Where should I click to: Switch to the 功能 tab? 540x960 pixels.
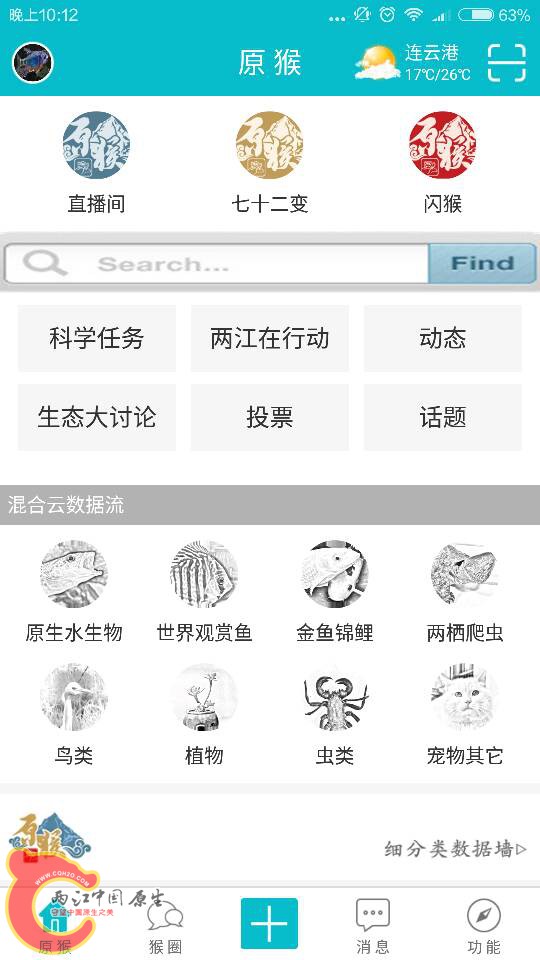[x=484, y=926]
